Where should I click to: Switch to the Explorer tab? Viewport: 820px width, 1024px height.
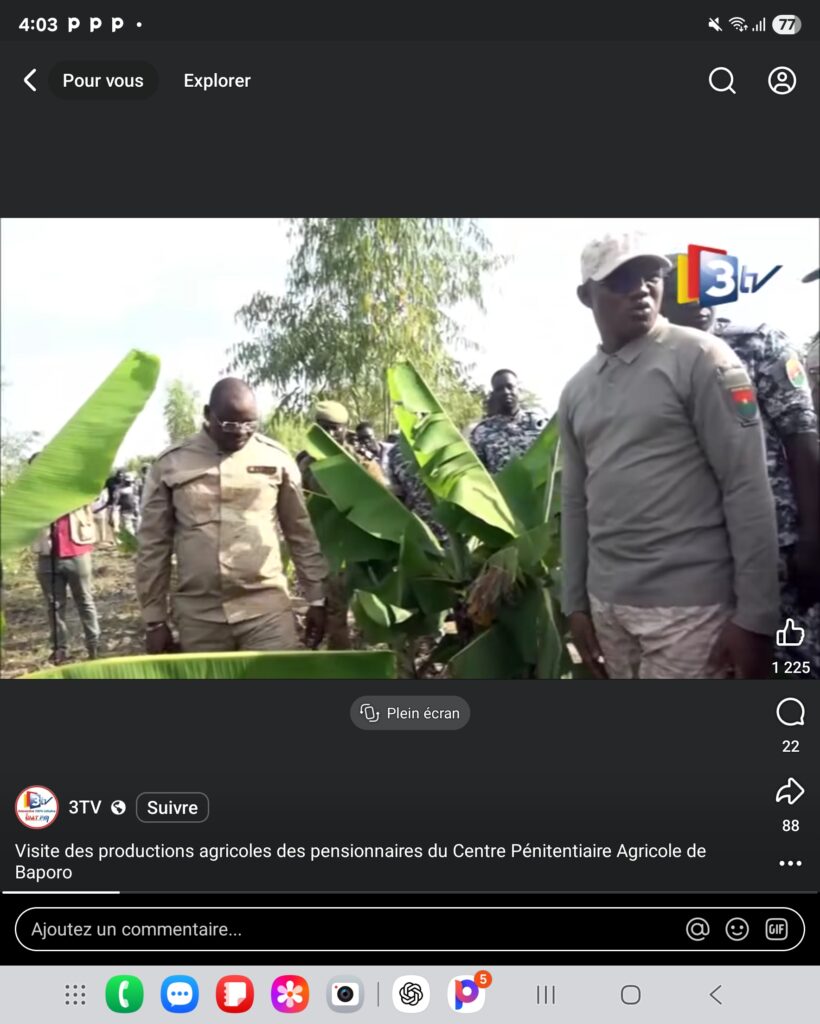(x=217, y=81)
